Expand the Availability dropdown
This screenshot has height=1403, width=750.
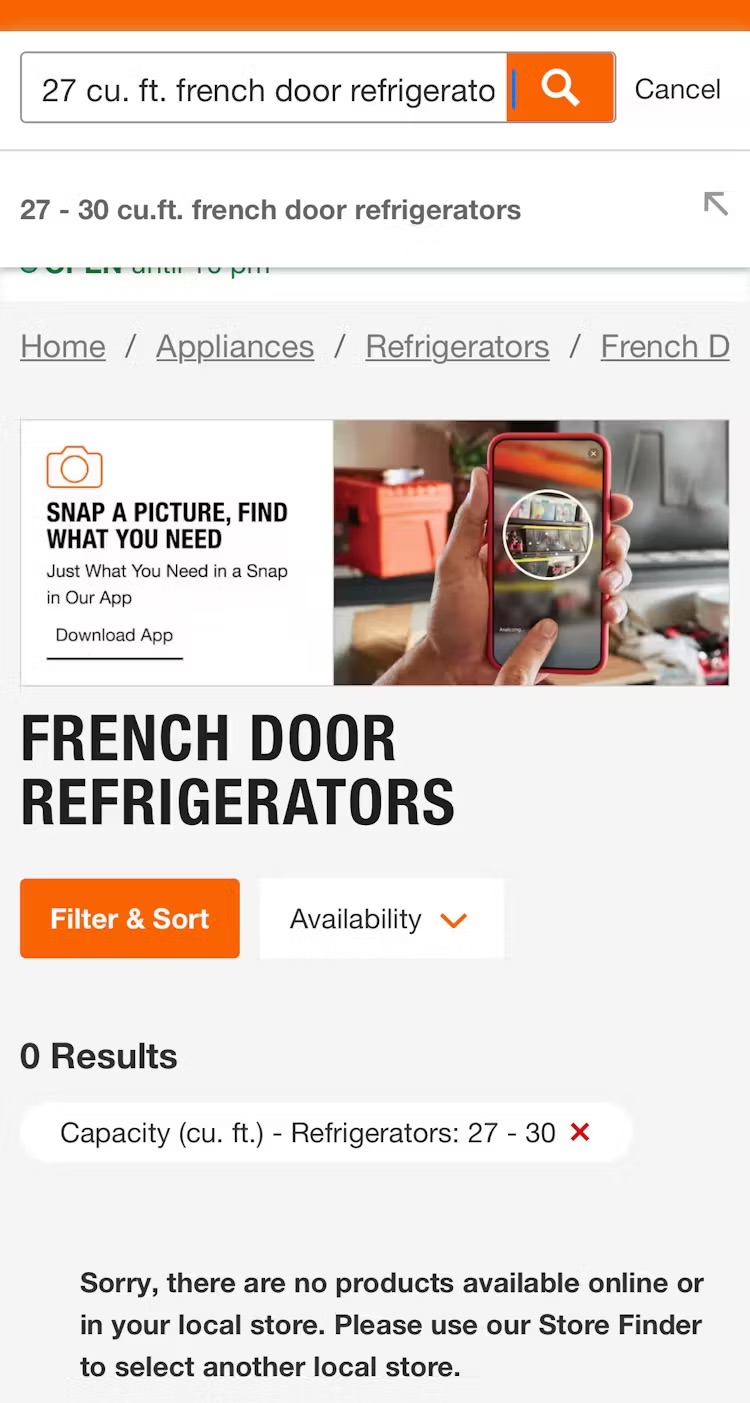pos(380,919)
